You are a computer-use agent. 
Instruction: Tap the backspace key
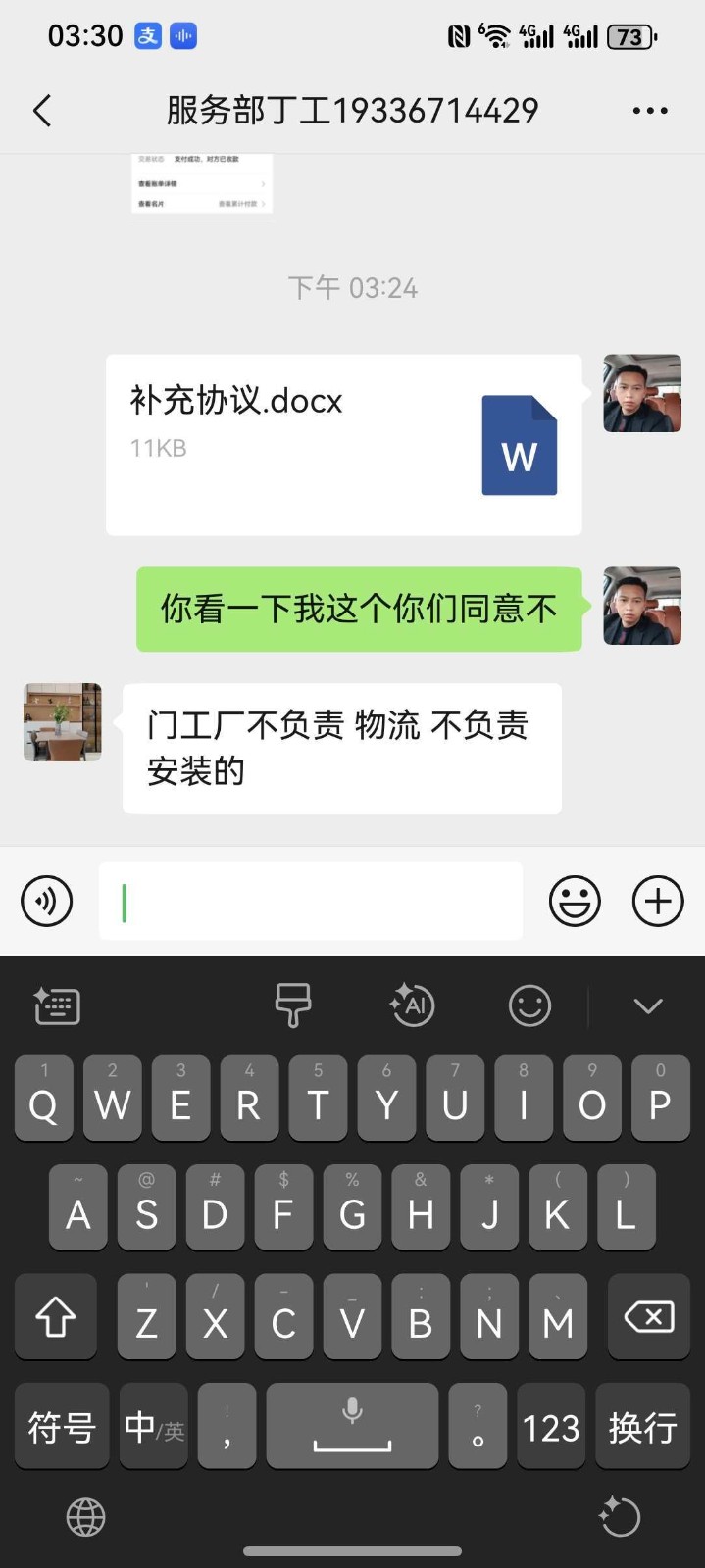coord(648,1317)
